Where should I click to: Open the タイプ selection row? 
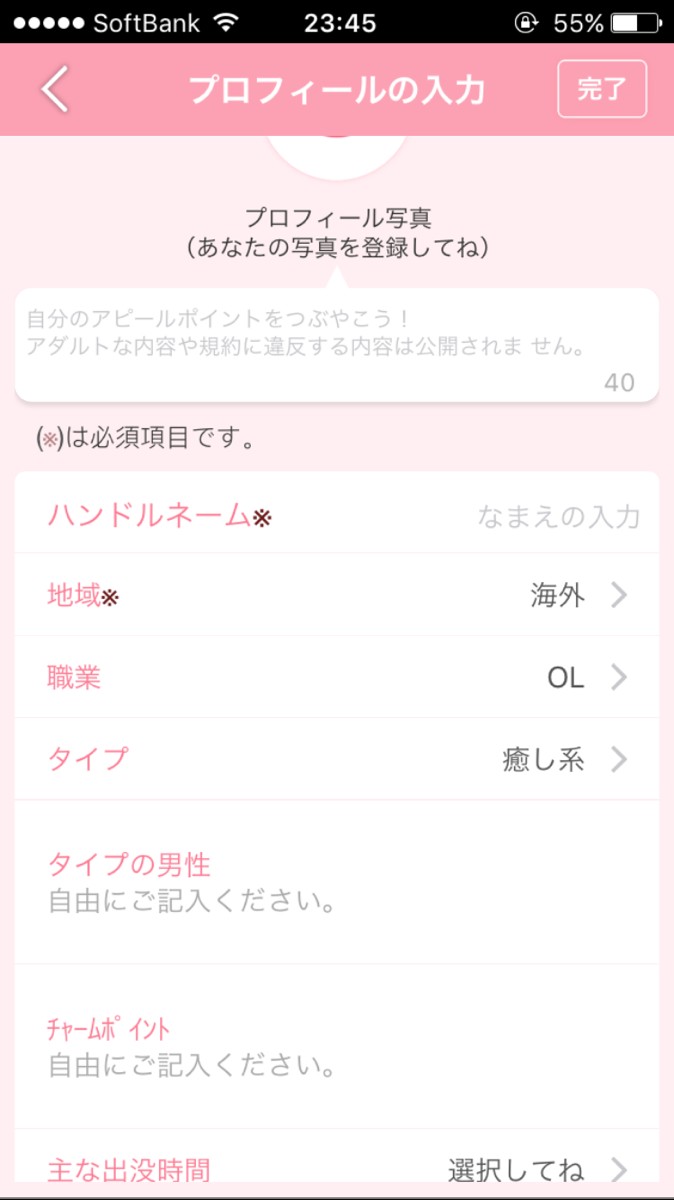pyautogui.click(x=336, y=760)
